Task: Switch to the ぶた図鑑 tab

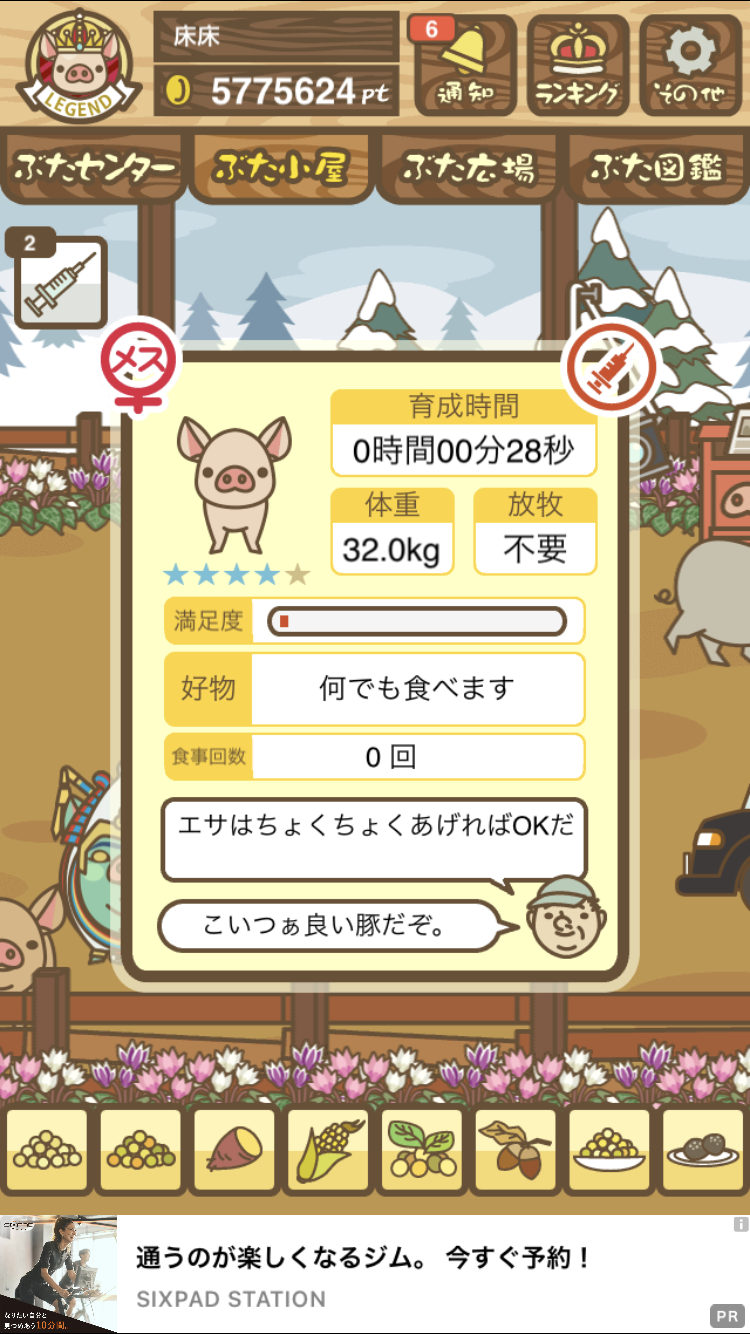Action: point(656,168)
